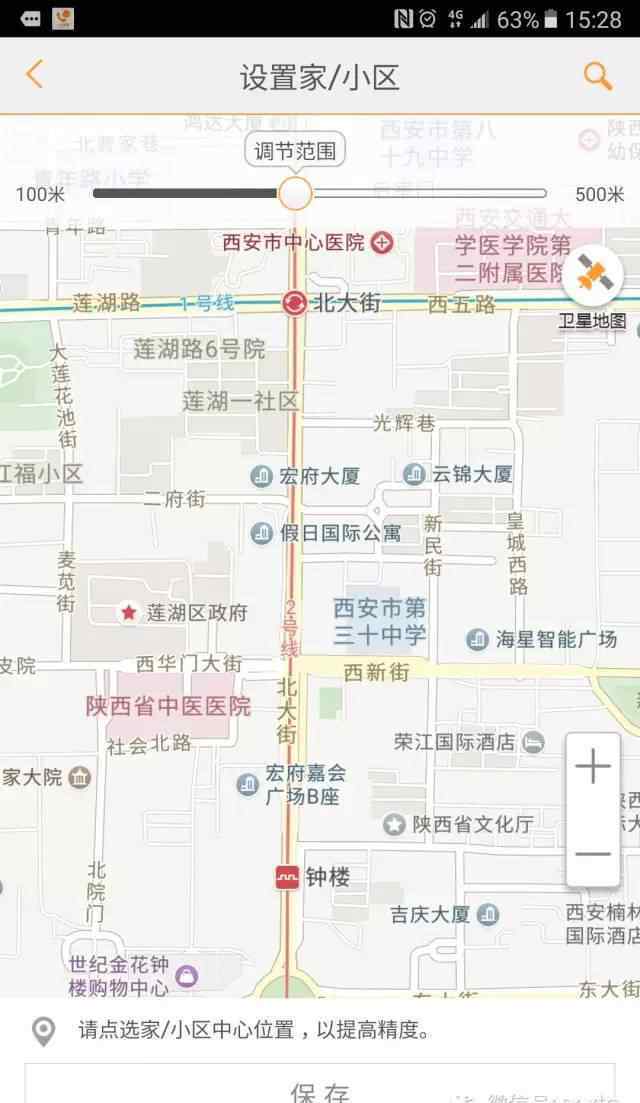Zoom out the map with minus
Screen dimensions: 640x1103
(x=593, y=853)
